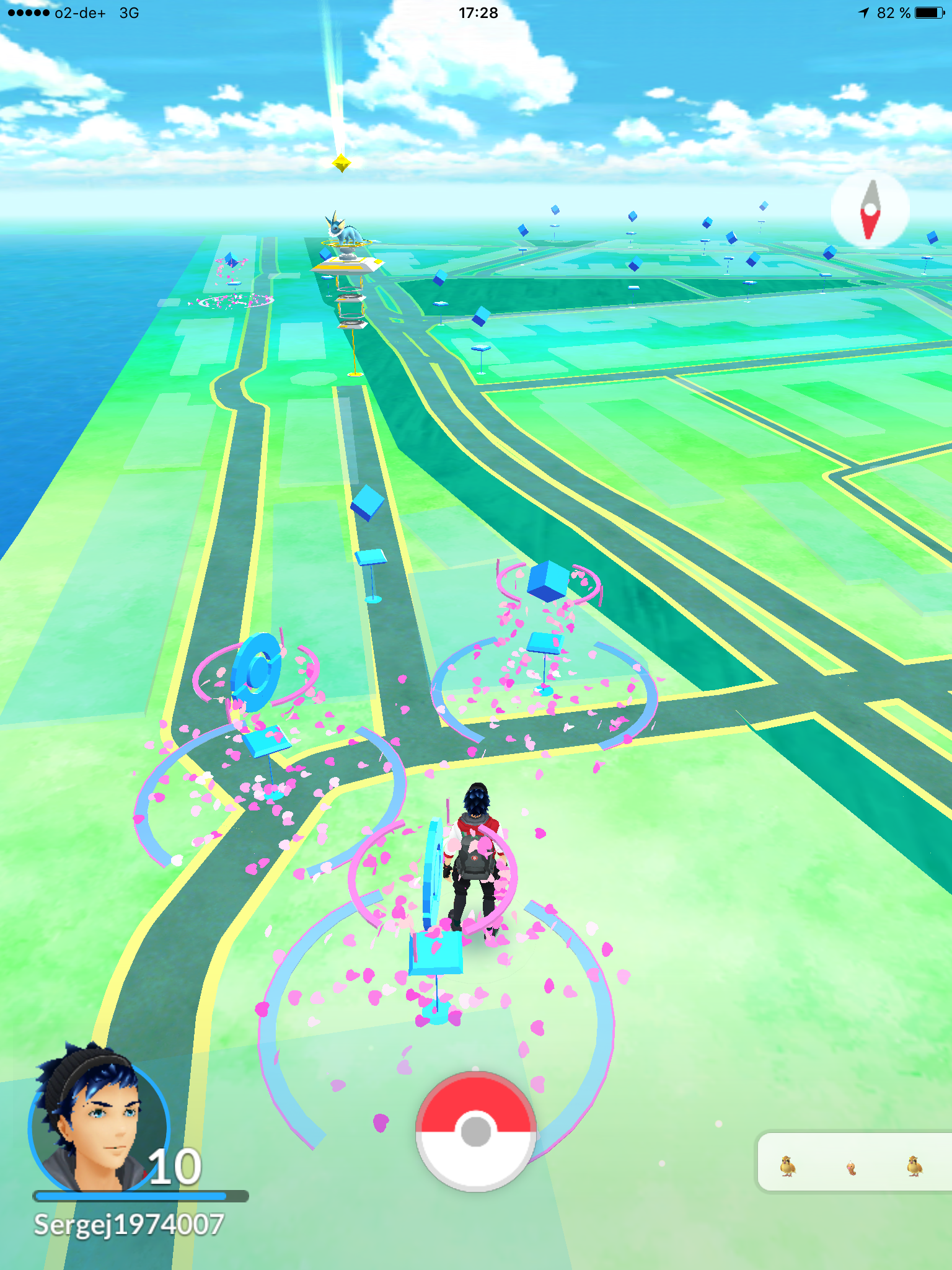Image resolution: width=952 pixels, height=1270 pixels.
Task: Open trainer profile Sergej1974007
Action: 99,1122
